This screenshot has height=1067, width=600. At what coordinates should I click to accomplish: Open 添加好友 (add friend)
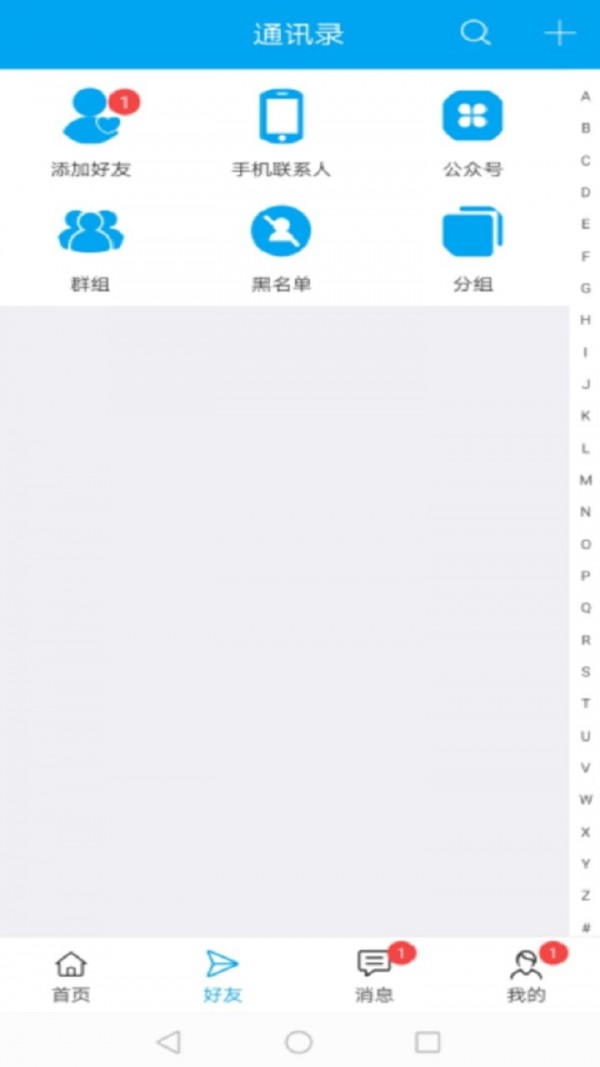[x=91, y=132]
